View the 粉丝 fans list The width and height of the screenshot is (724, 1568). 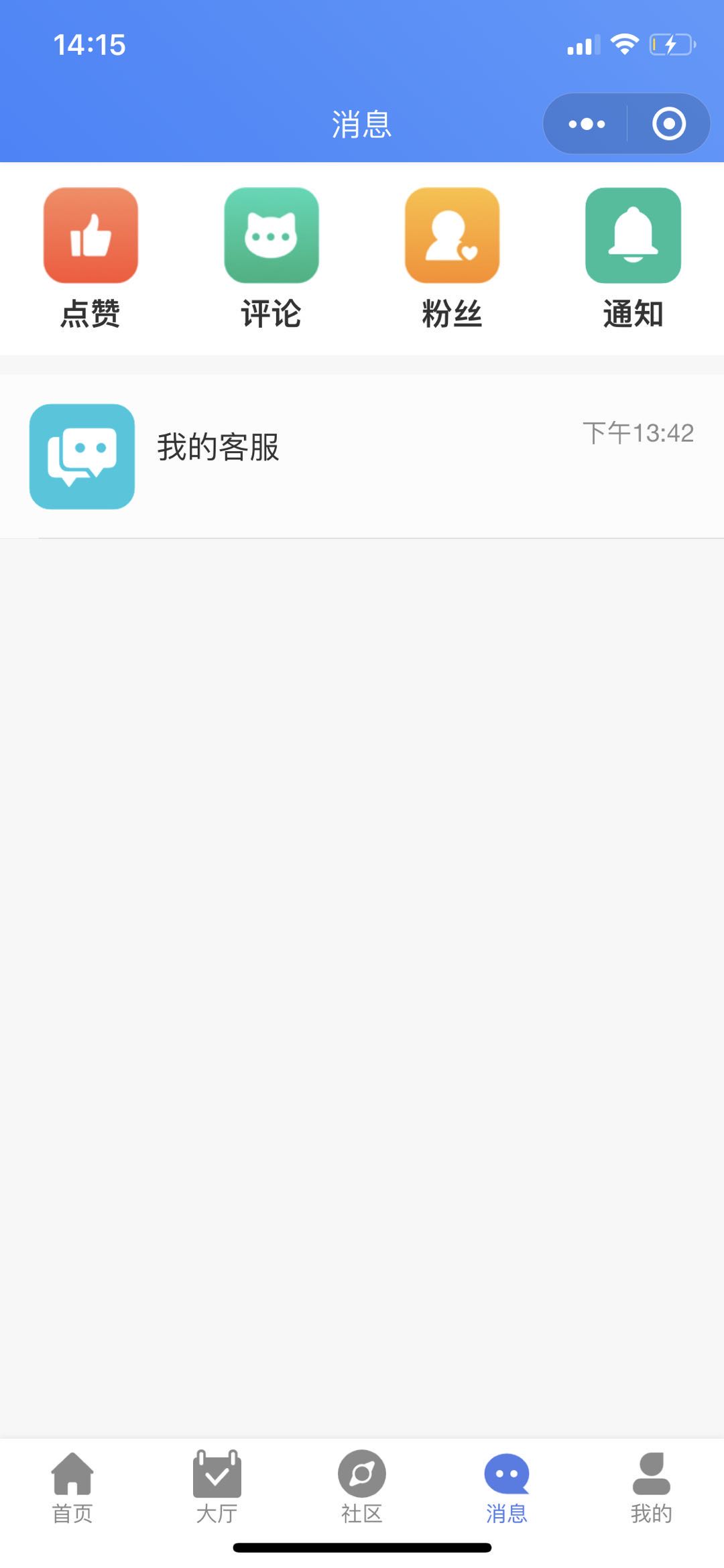452,258
